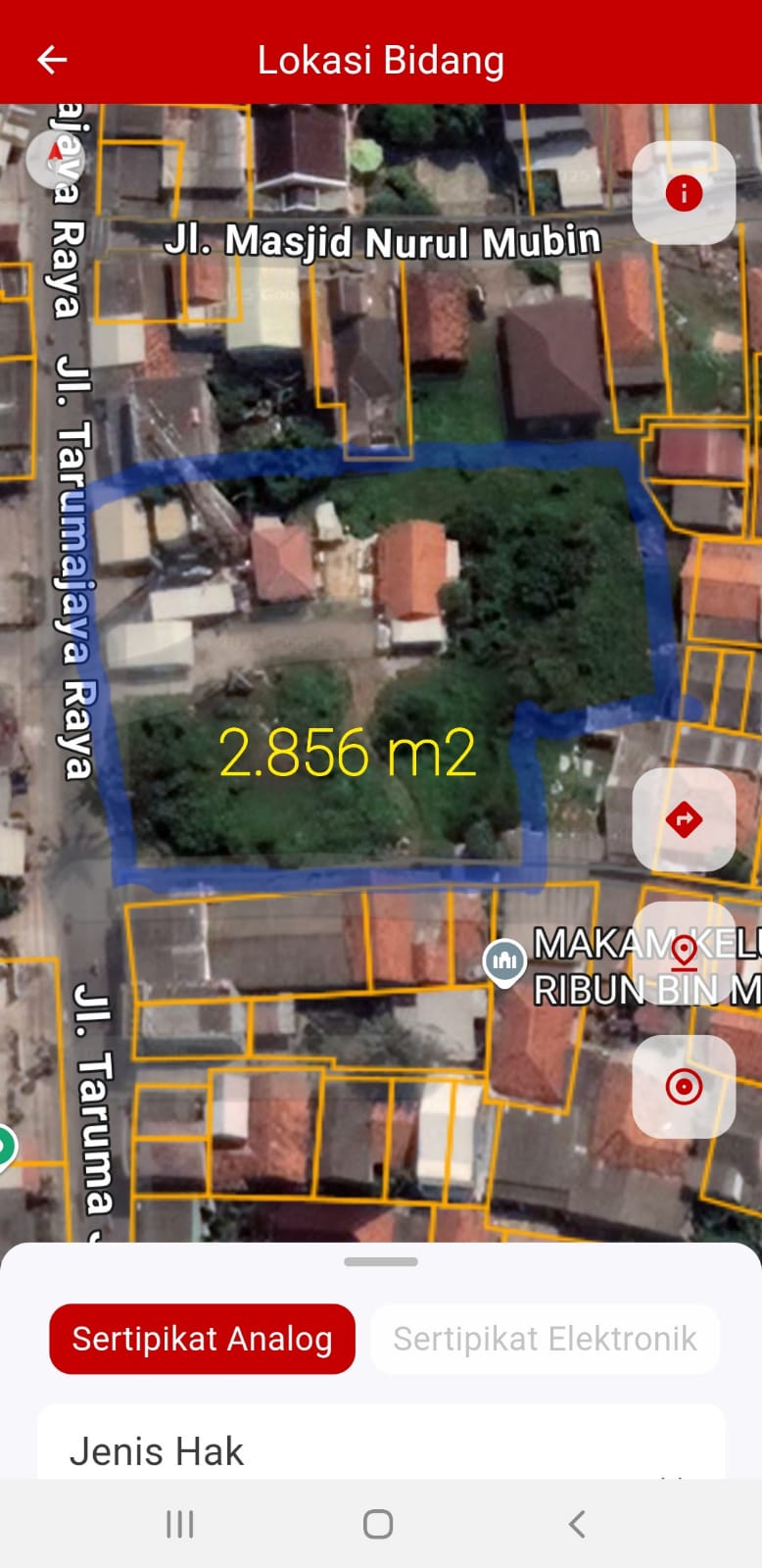Tap the bottom sheet drag handle
The height and width of the screenshot is (1568, 762).
(x=381, y=1261)
